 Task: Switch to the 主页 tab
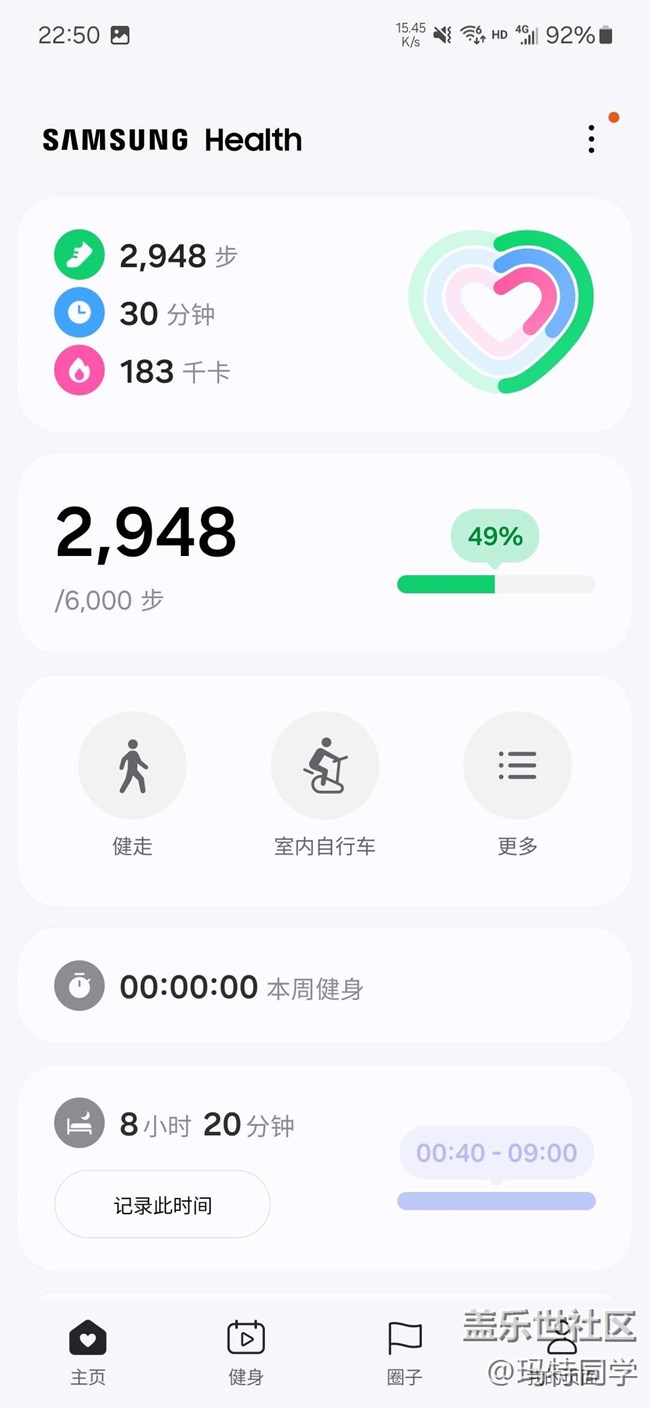(88, 1352)
